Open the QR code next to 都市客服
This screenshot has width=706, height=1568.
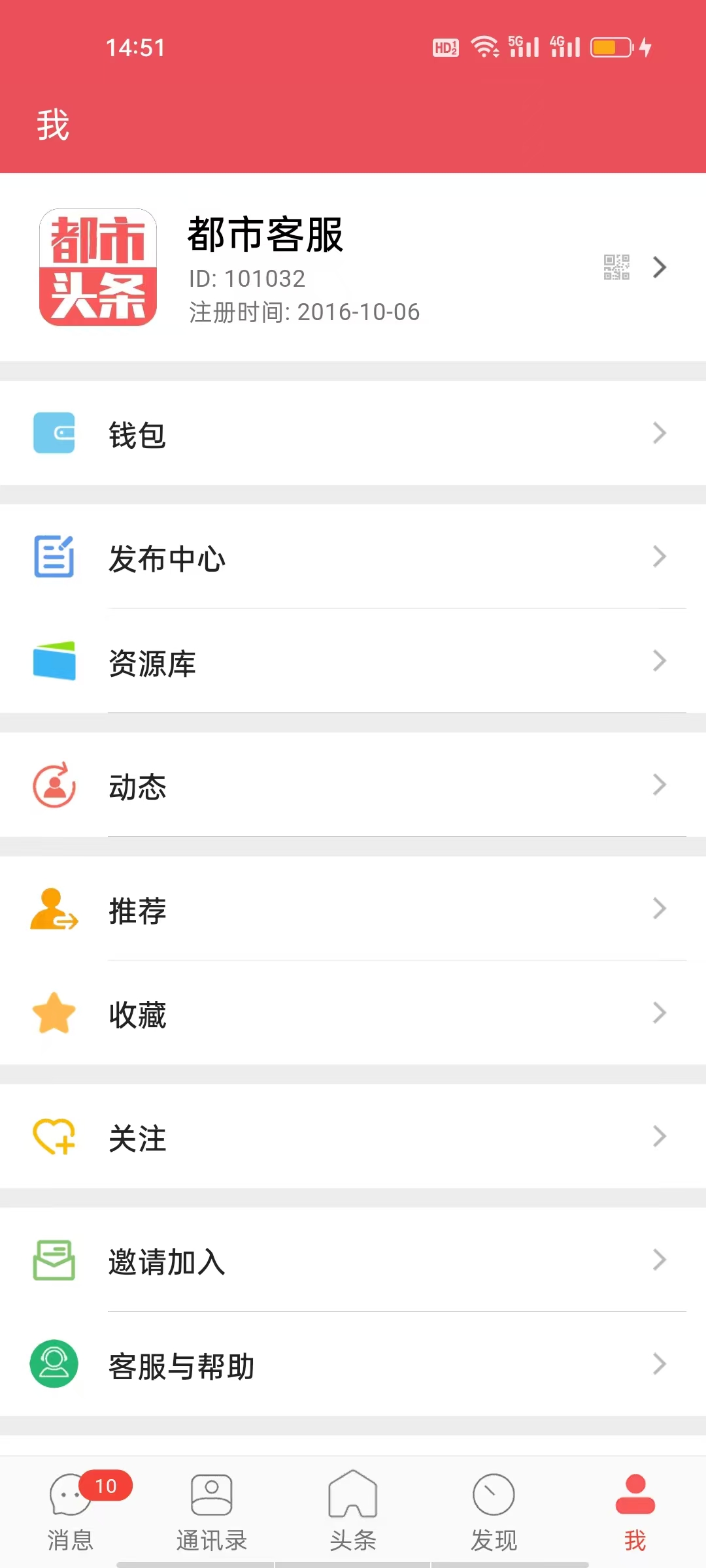tap(615, 268)
